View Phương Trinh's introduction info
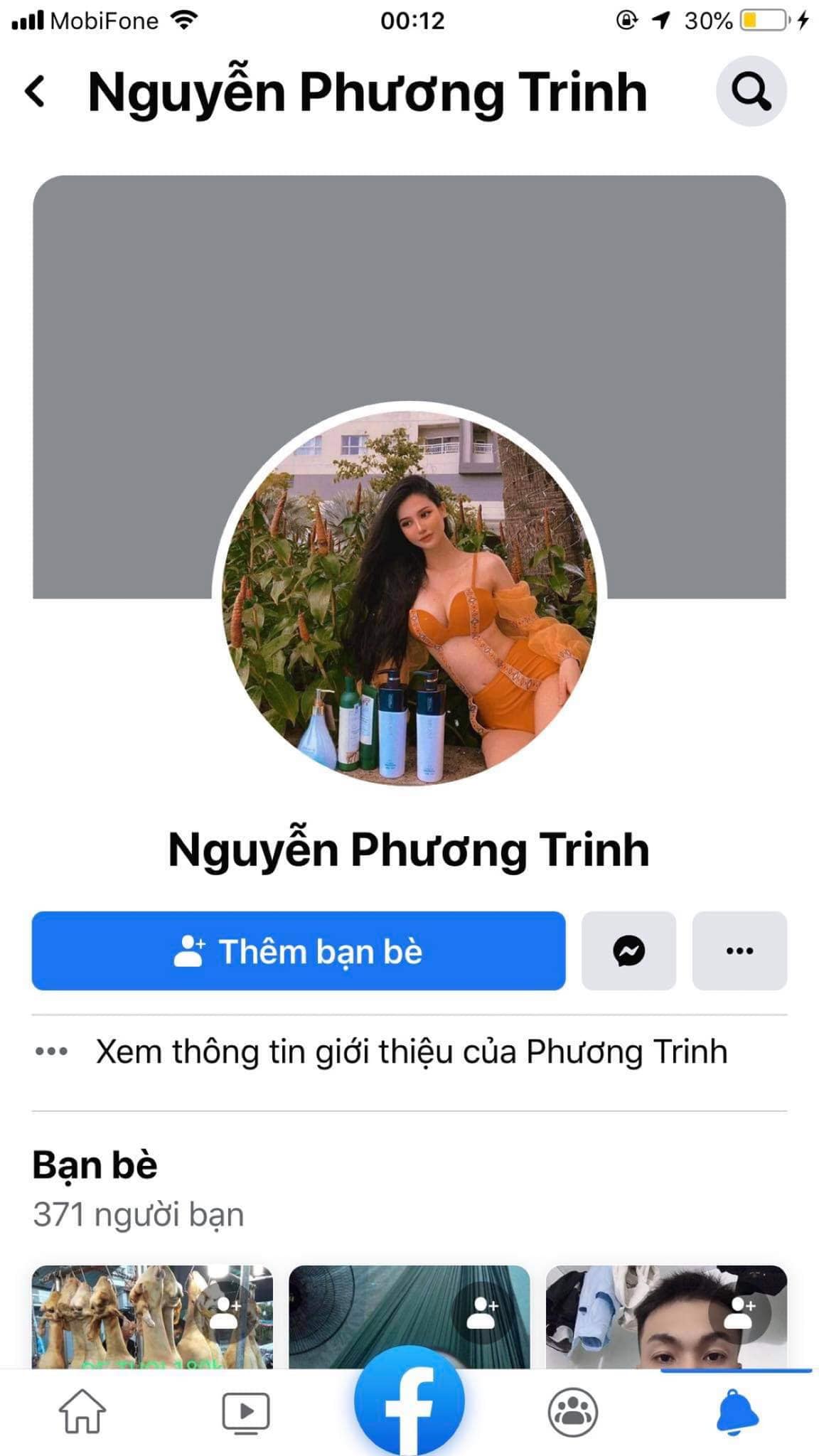This screenshot has height=1456, width=819. (x=411, y=1052)
